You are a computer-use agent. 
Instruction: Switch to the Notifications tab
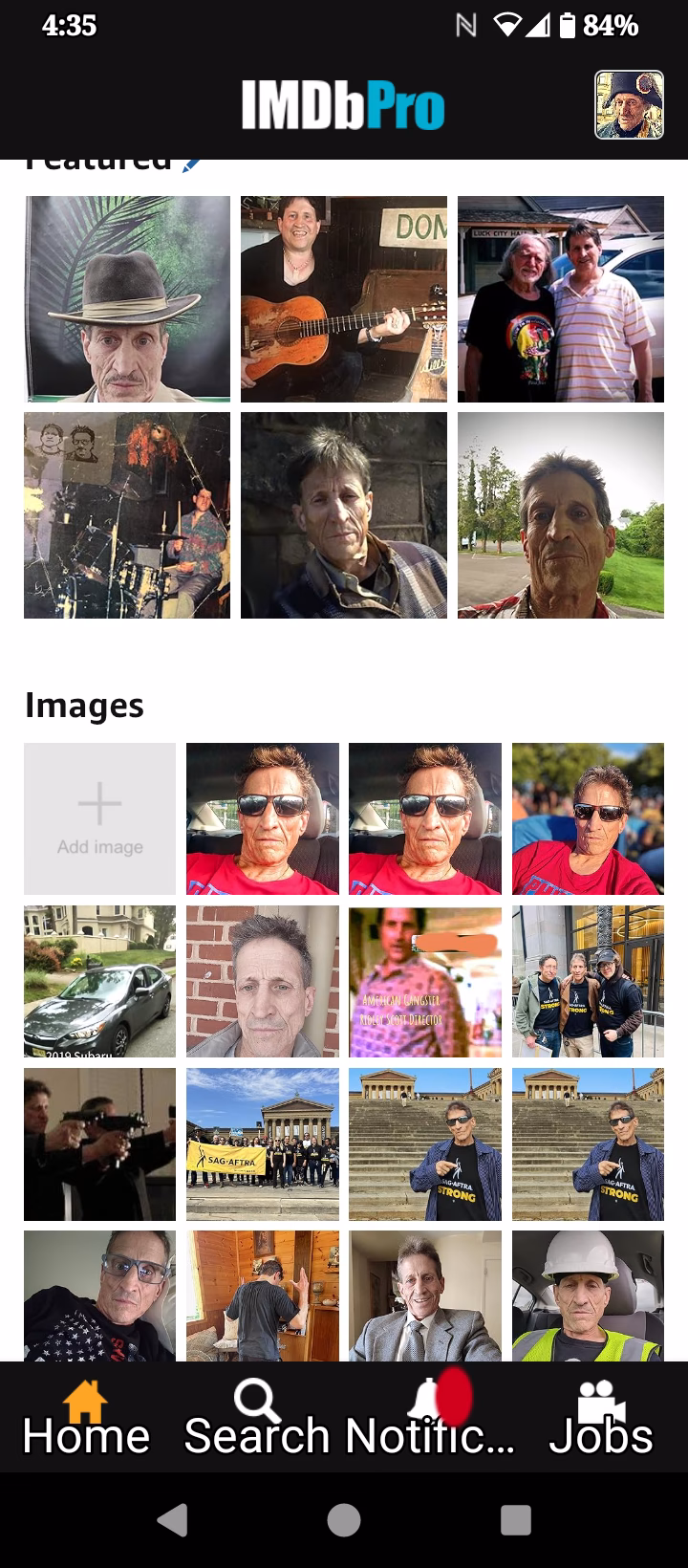(430, 1418)
